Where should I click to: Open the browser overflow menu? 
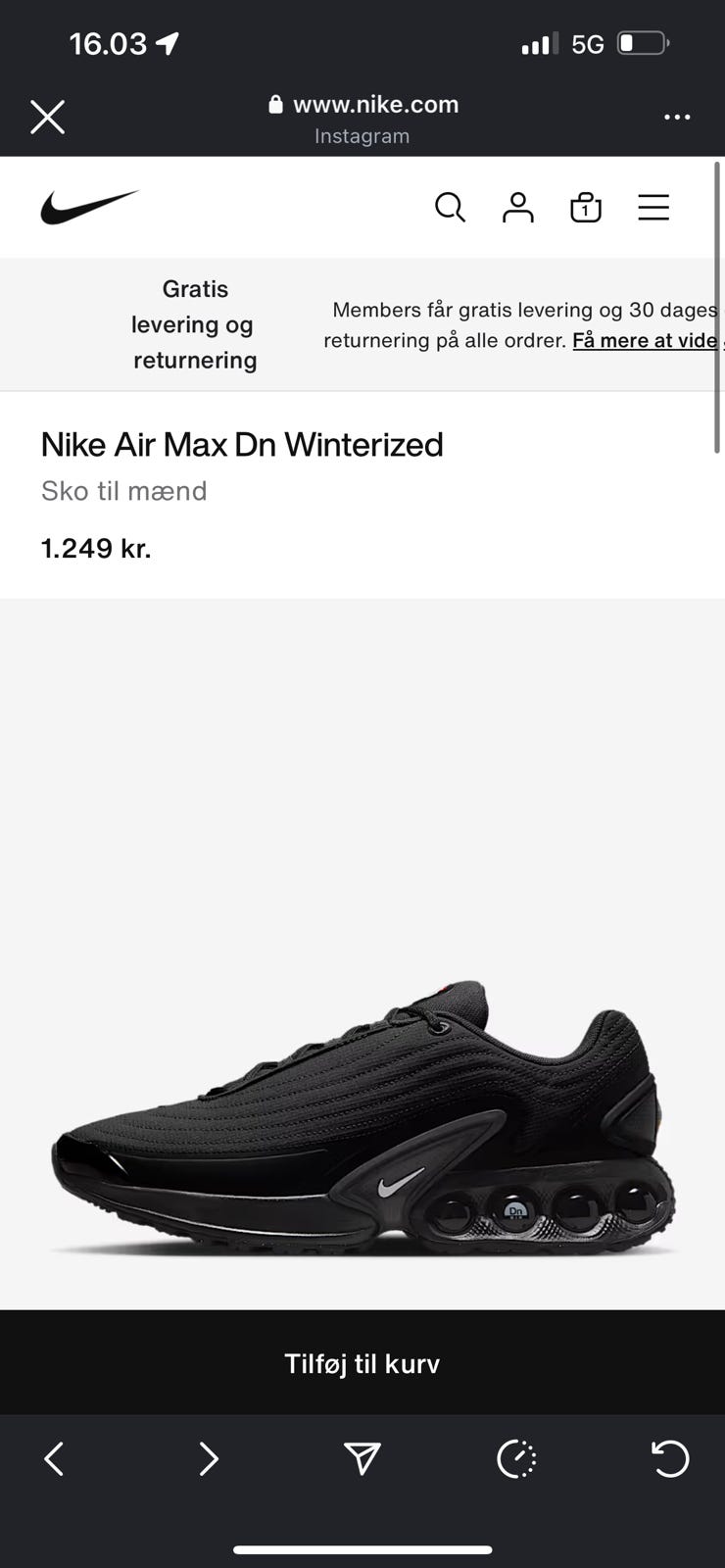click(677, 117)
